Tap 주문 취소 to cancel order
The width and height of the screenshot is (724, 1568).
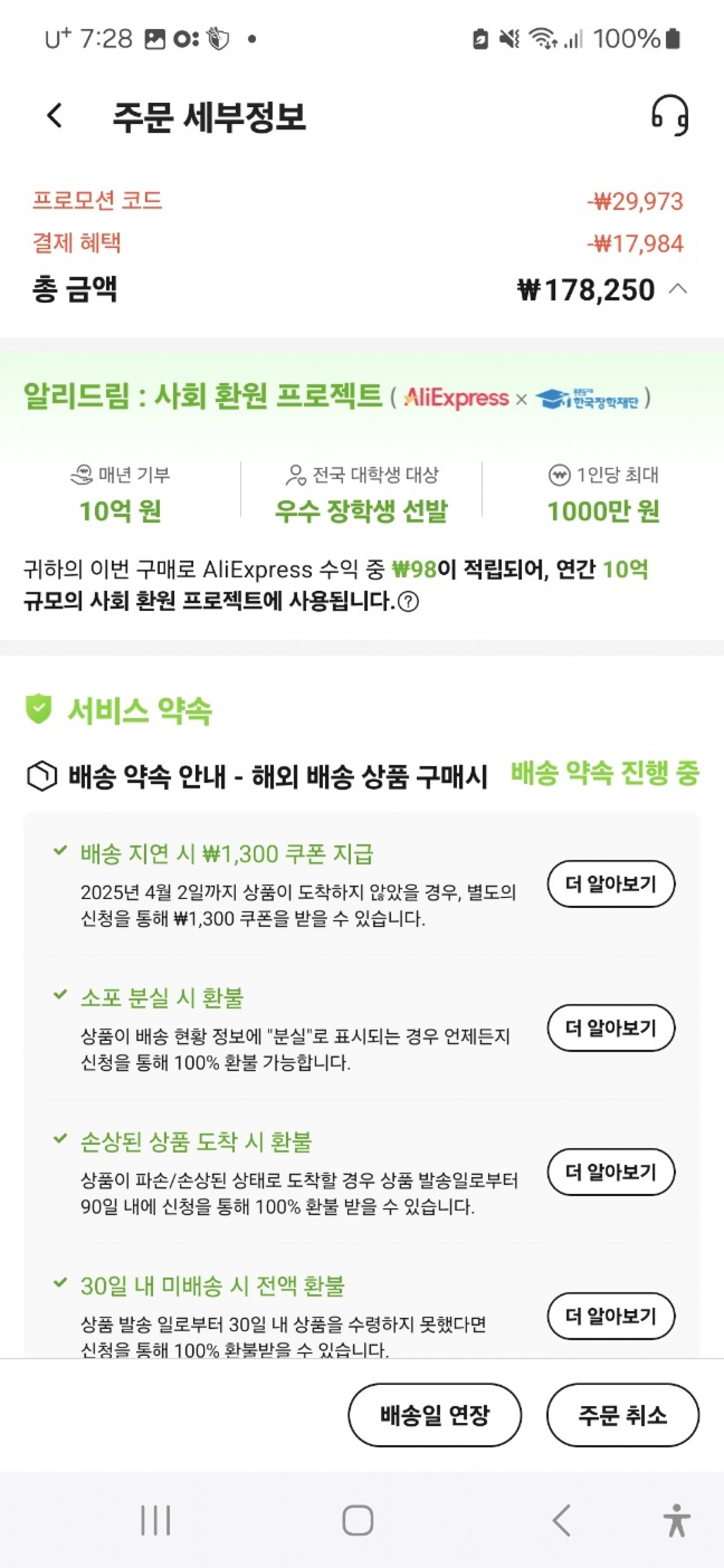tap(622, 1415)
